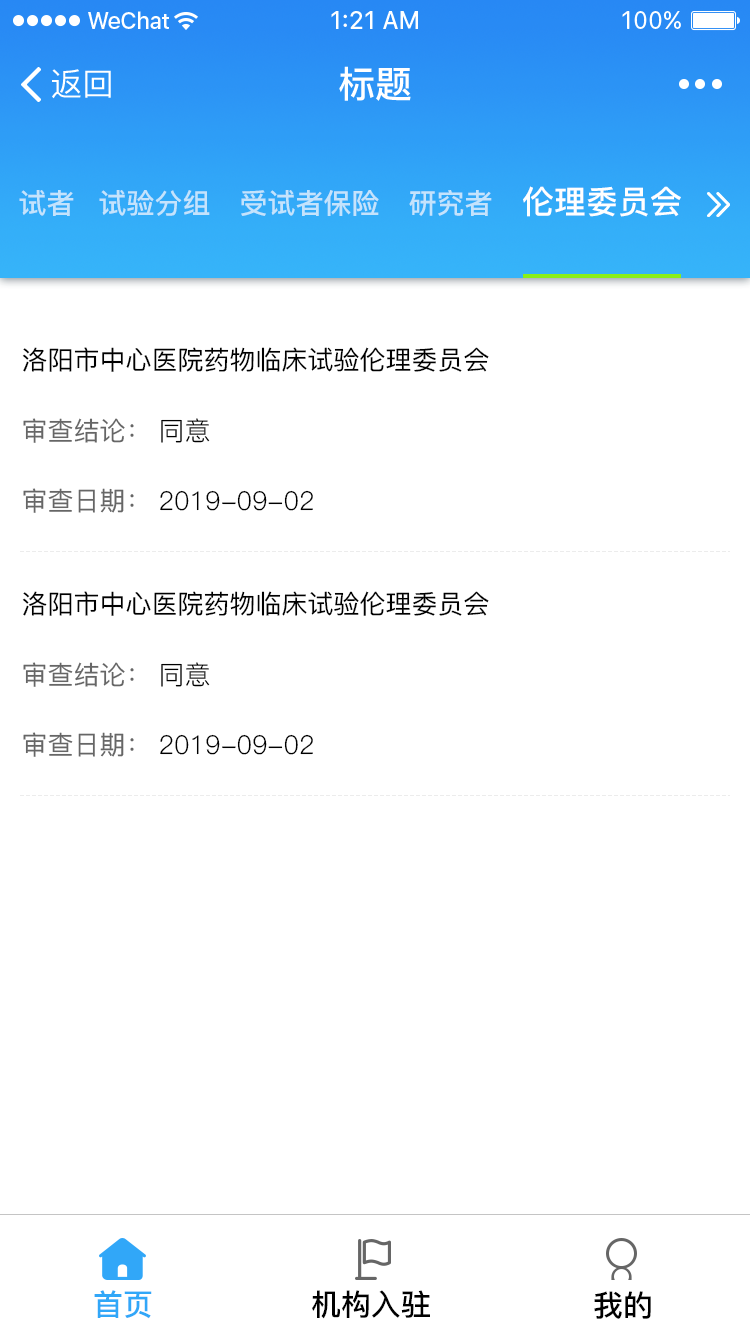Image resolution: width=750 pixels, height=1334 pixels.
Task: Go back with the 返回 button
Action: click(x=66, y=85)
